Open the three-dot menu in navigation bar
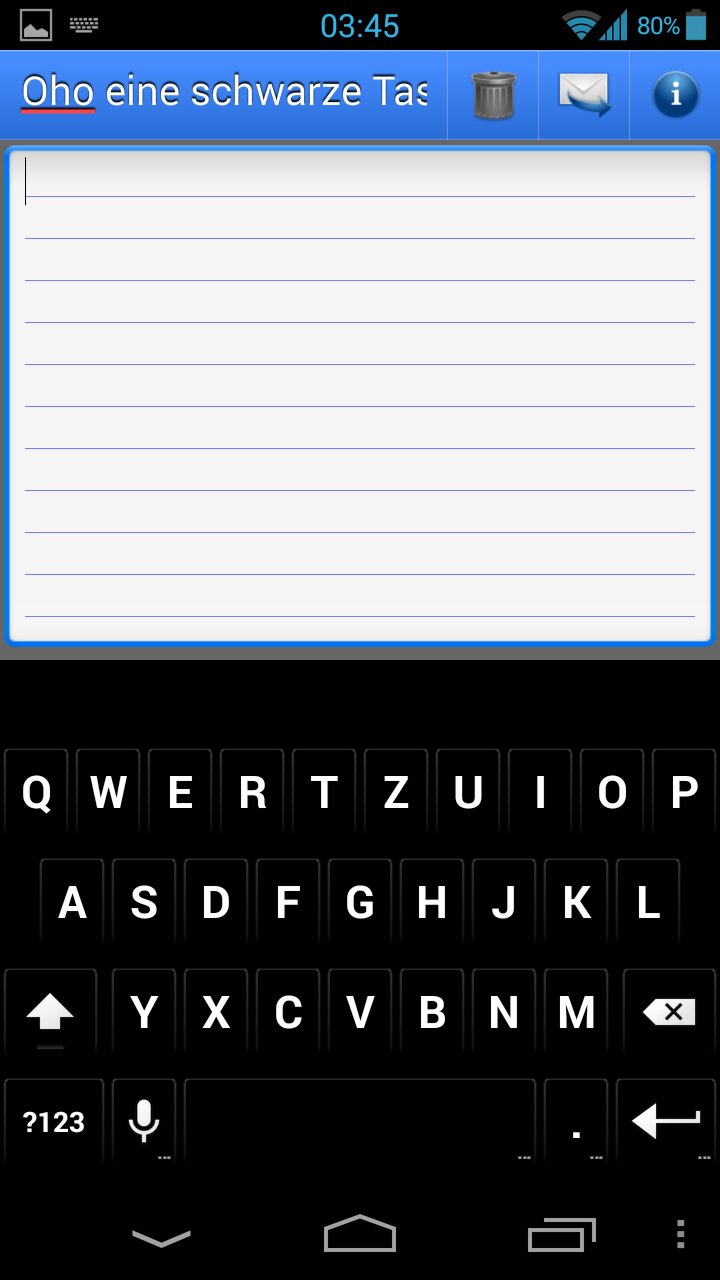Screen dimensions: 720x1280 pyautogui.click(x=681, y=1235)
